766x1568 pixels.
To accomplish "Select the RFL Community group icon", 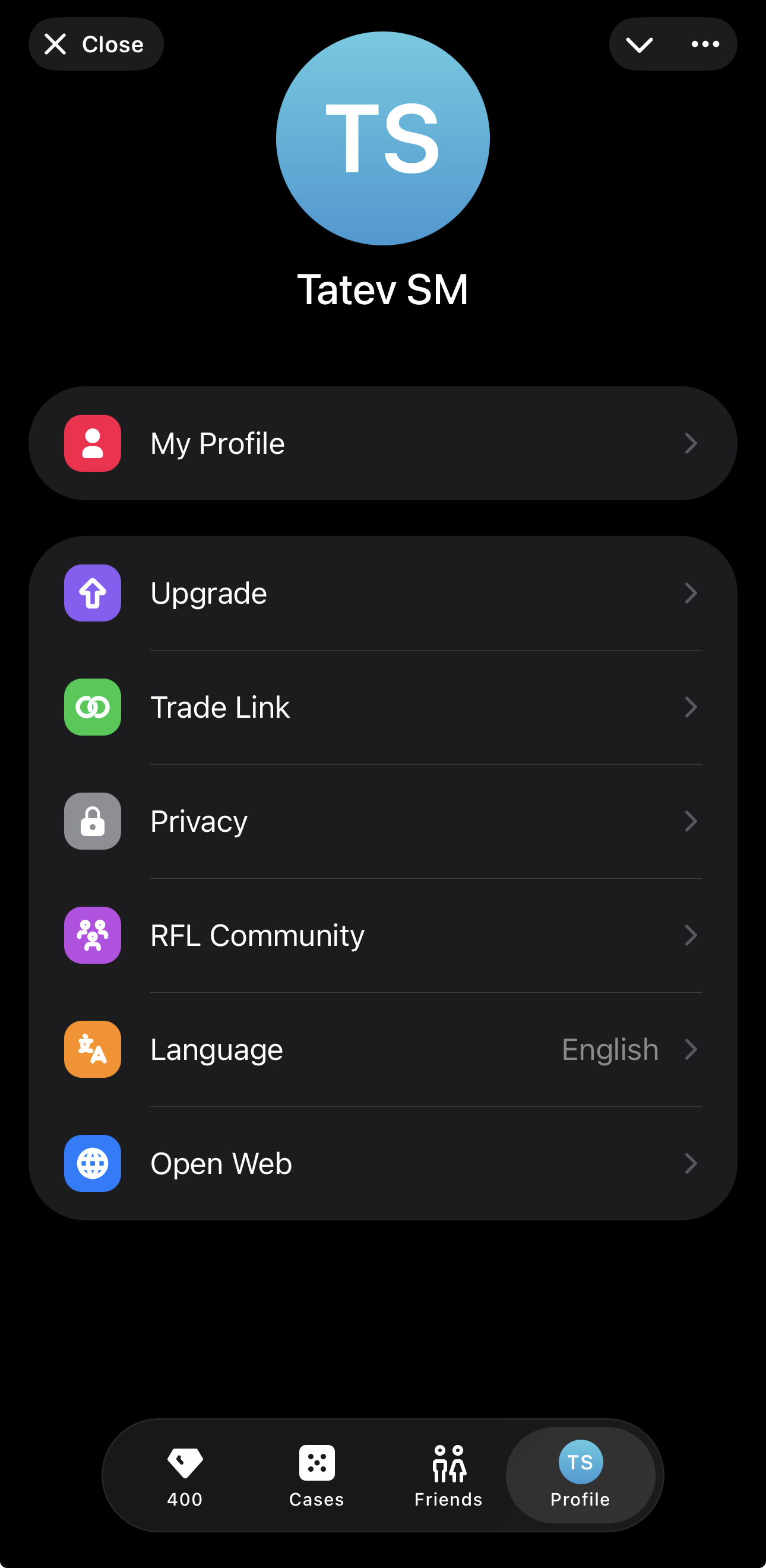I will [92, 936].
